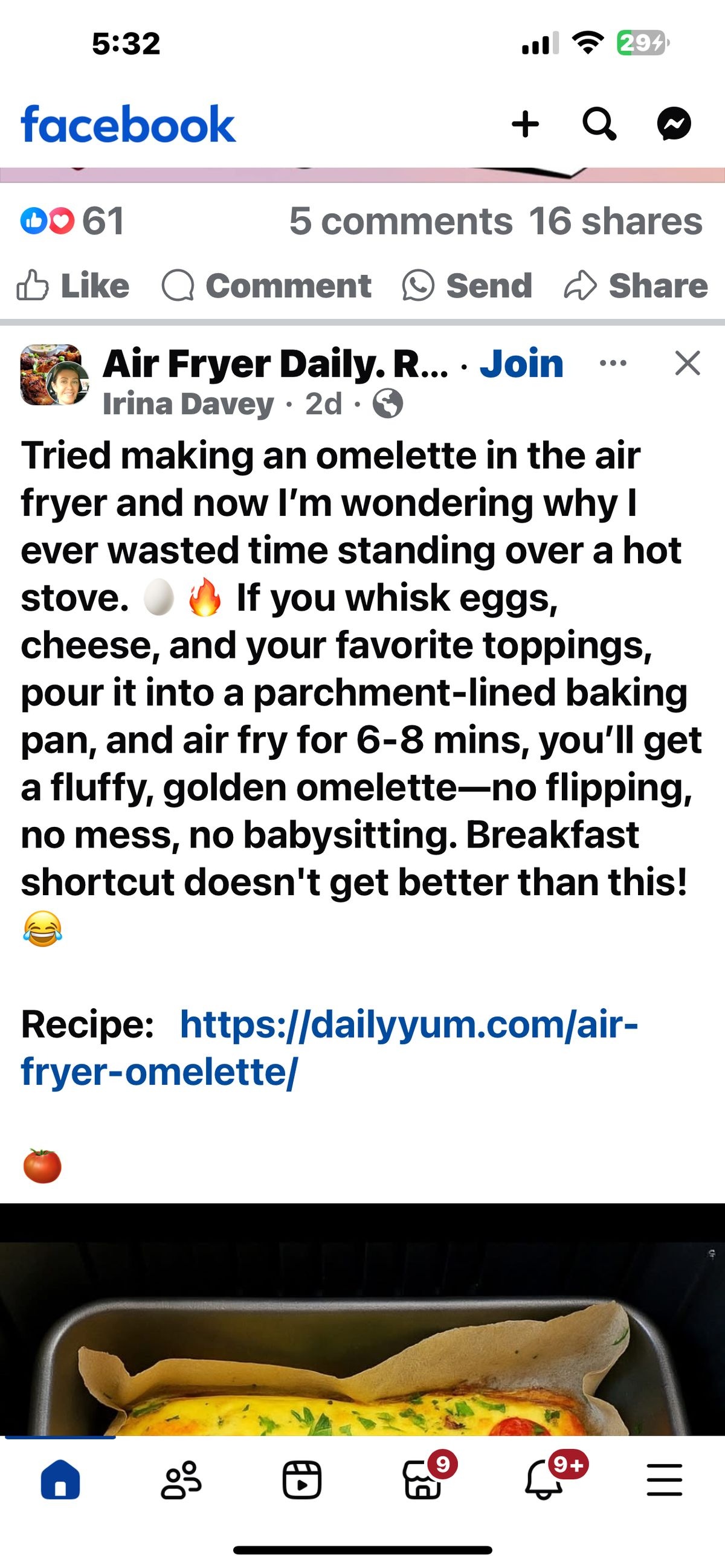Screen dimensions: 725x1568
Task: View the 5 comments
Action: (401, 220)
